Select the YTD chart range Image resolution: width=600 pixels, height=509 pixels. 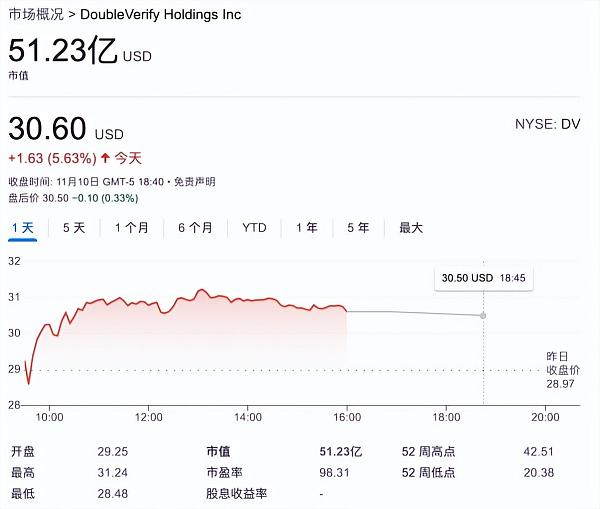[x=254, y=228]
